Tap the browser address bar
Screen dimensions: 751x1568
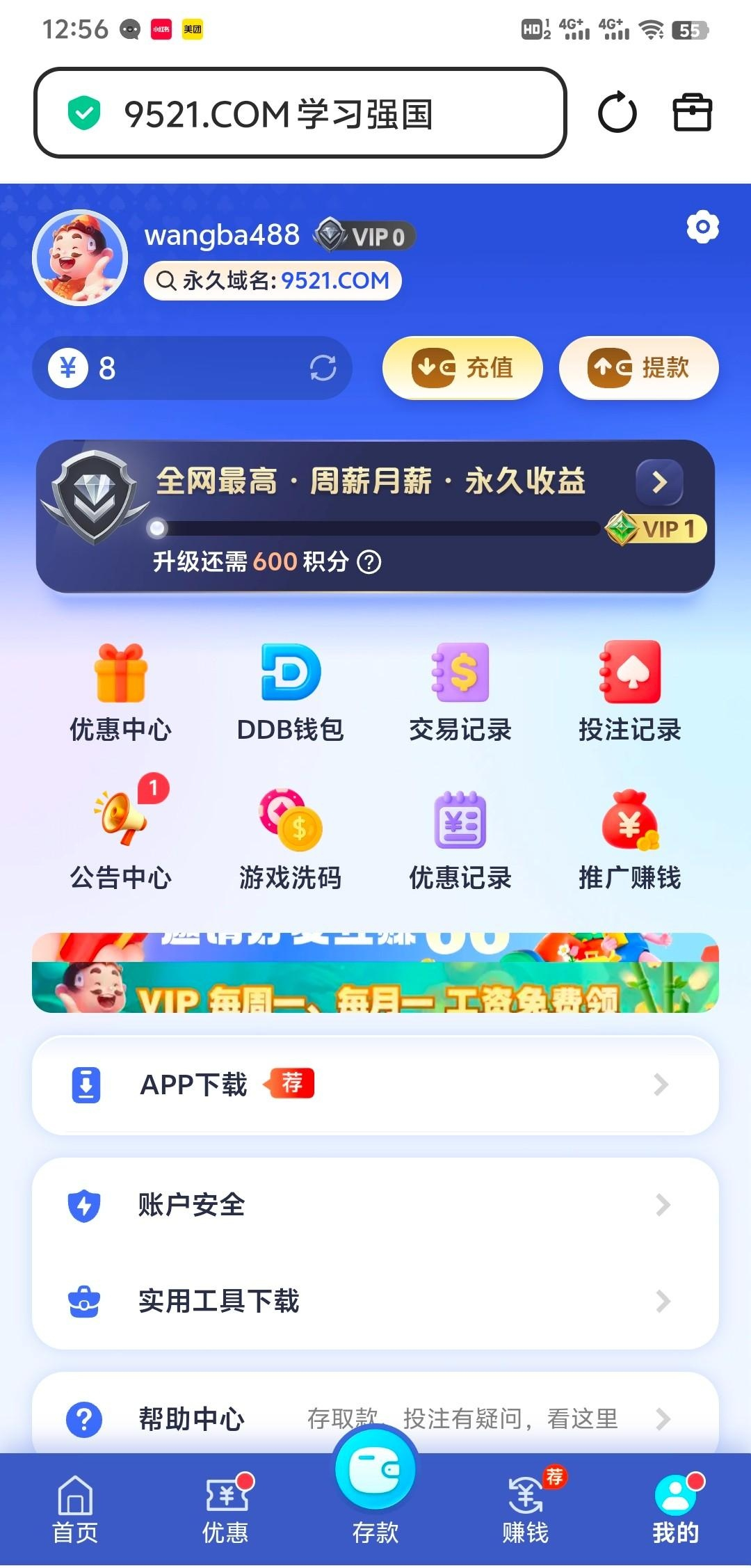tap(299, 113)
